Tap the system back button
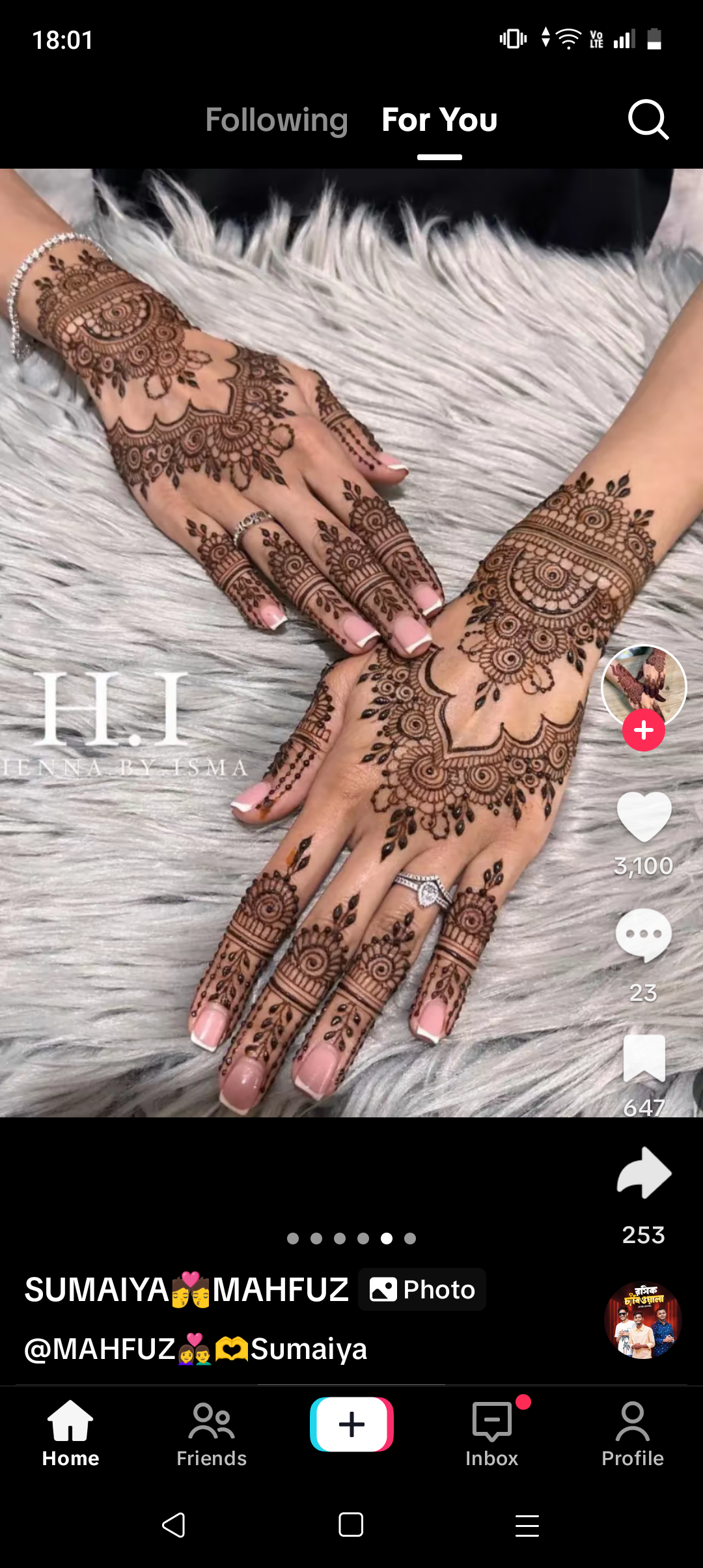703x1568 pixels. click(x=174, y=1525)
